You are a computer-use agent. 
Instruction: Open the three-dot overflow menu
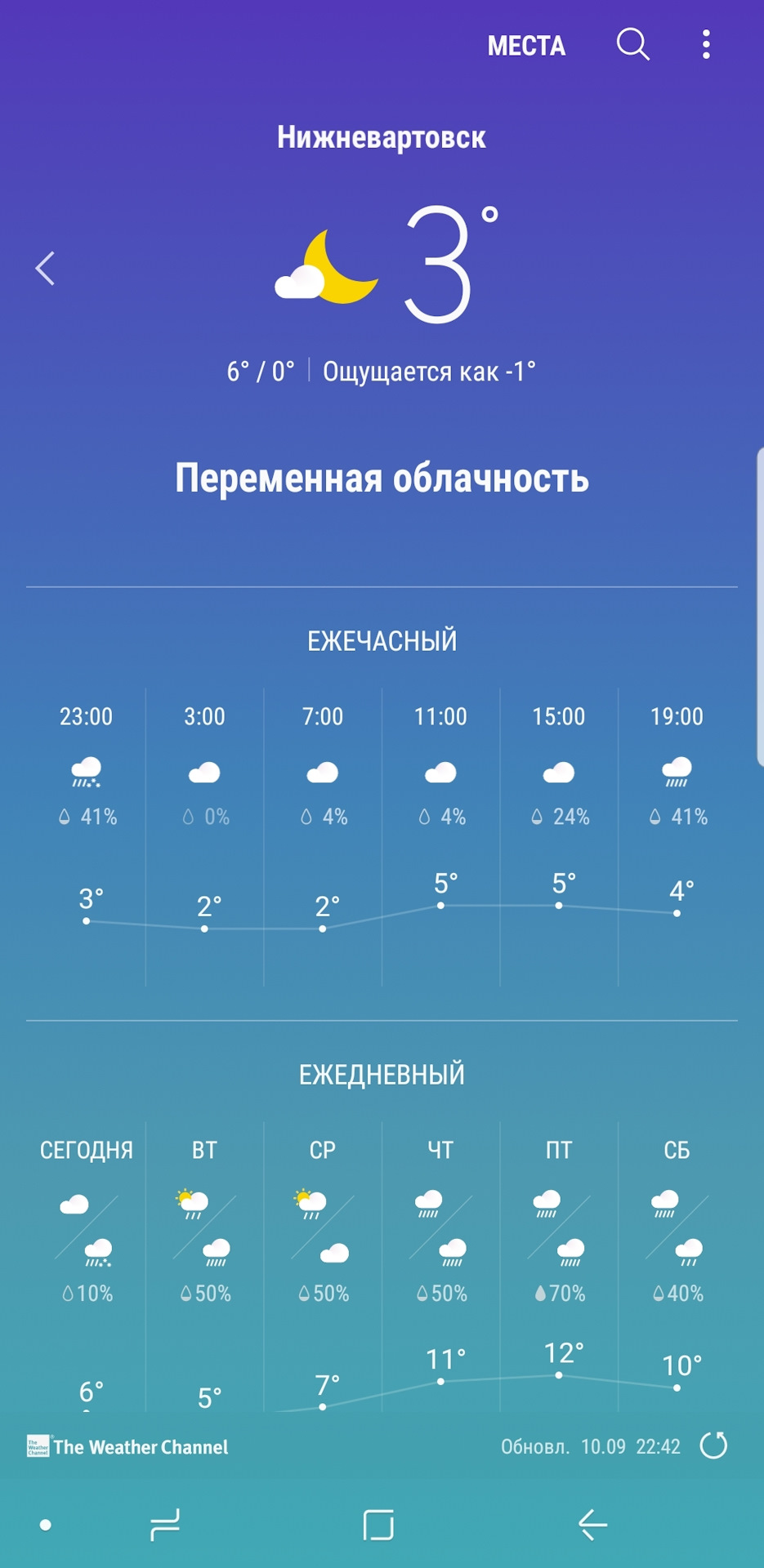tap(706, 45)
